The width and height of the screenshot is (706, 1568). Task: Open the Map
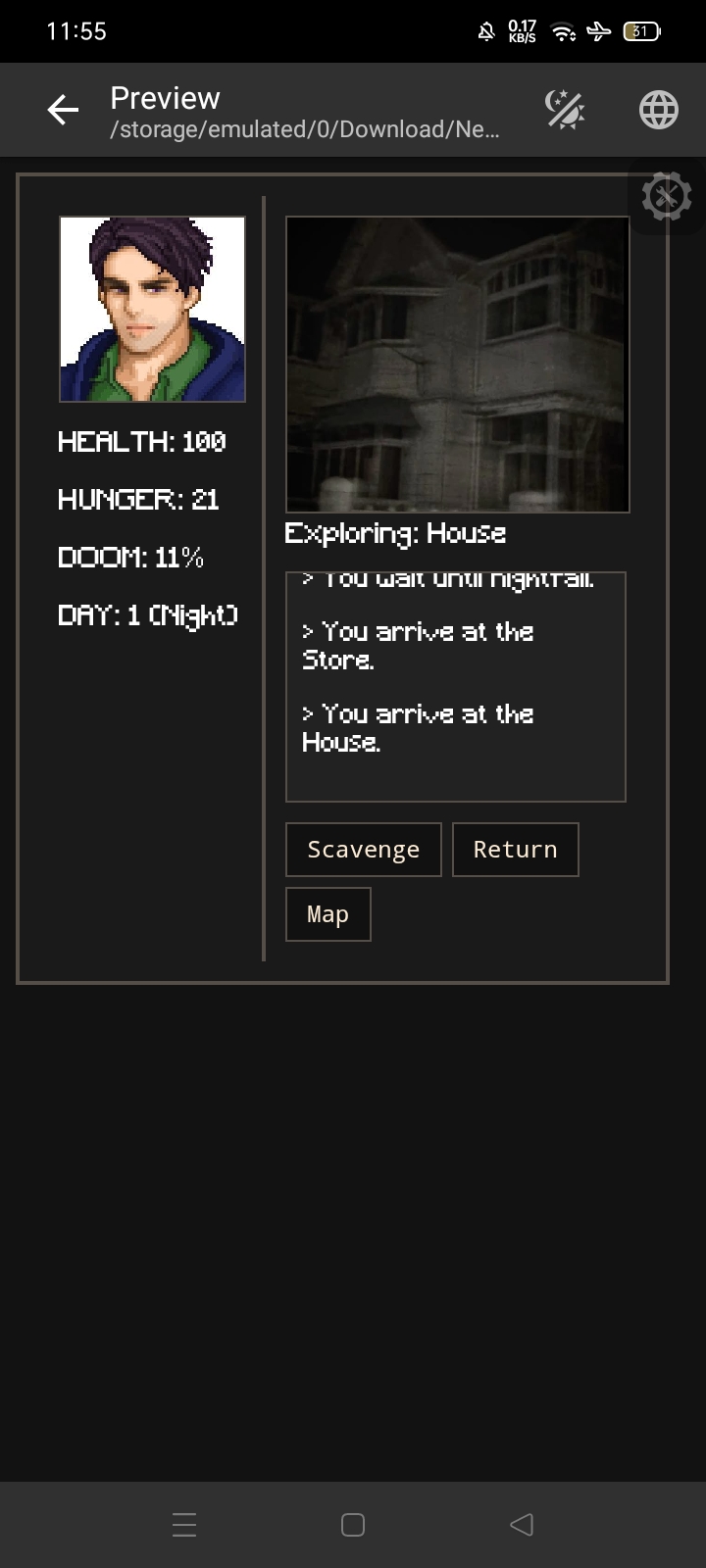(328, 914)
